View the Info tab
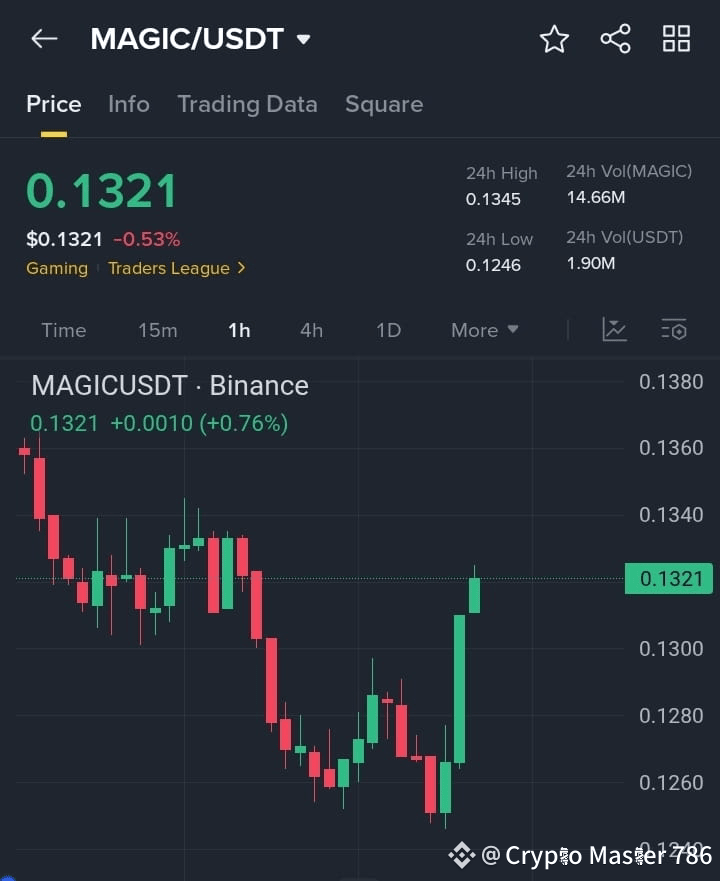The image size is (720, 881). pos(128,103)
